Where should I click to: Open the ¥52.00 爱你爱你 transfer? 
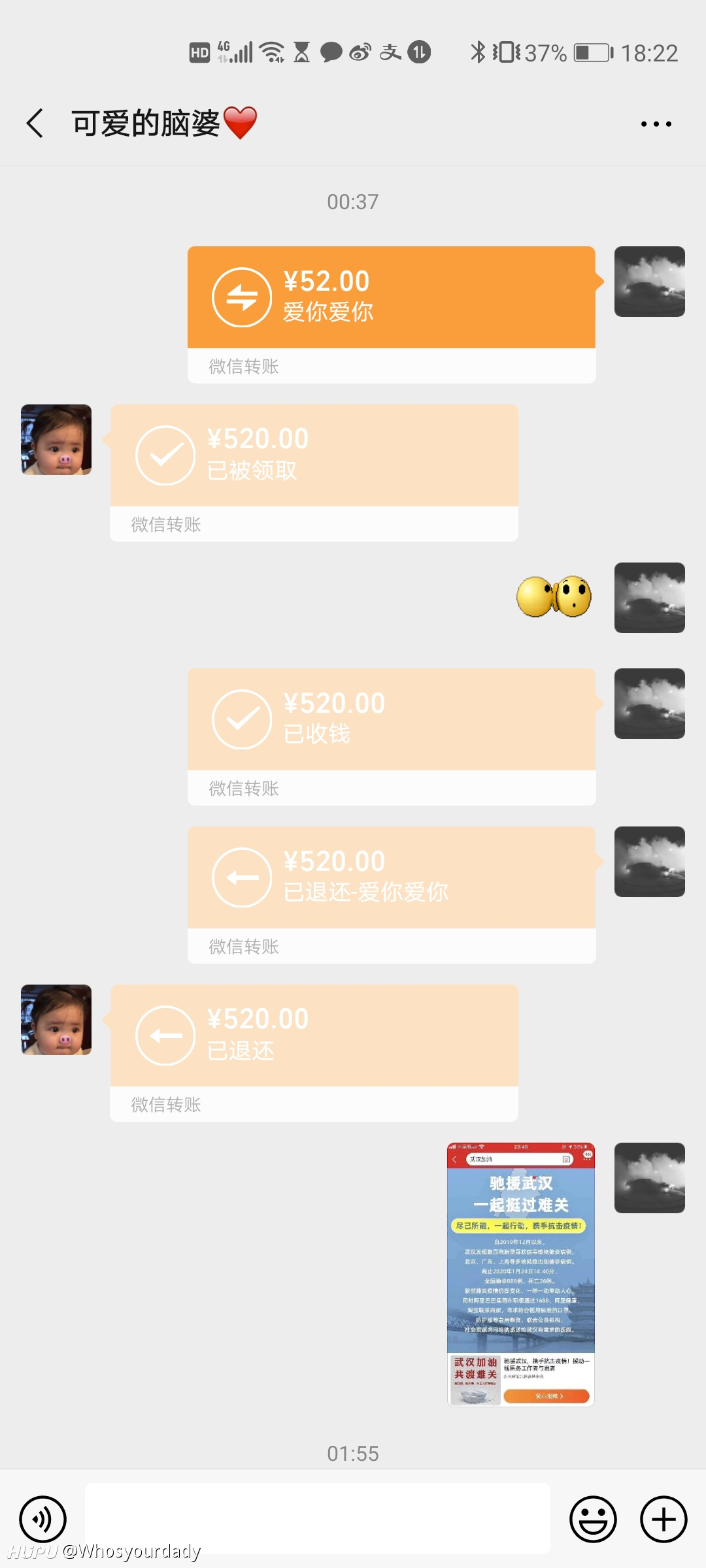392,314
